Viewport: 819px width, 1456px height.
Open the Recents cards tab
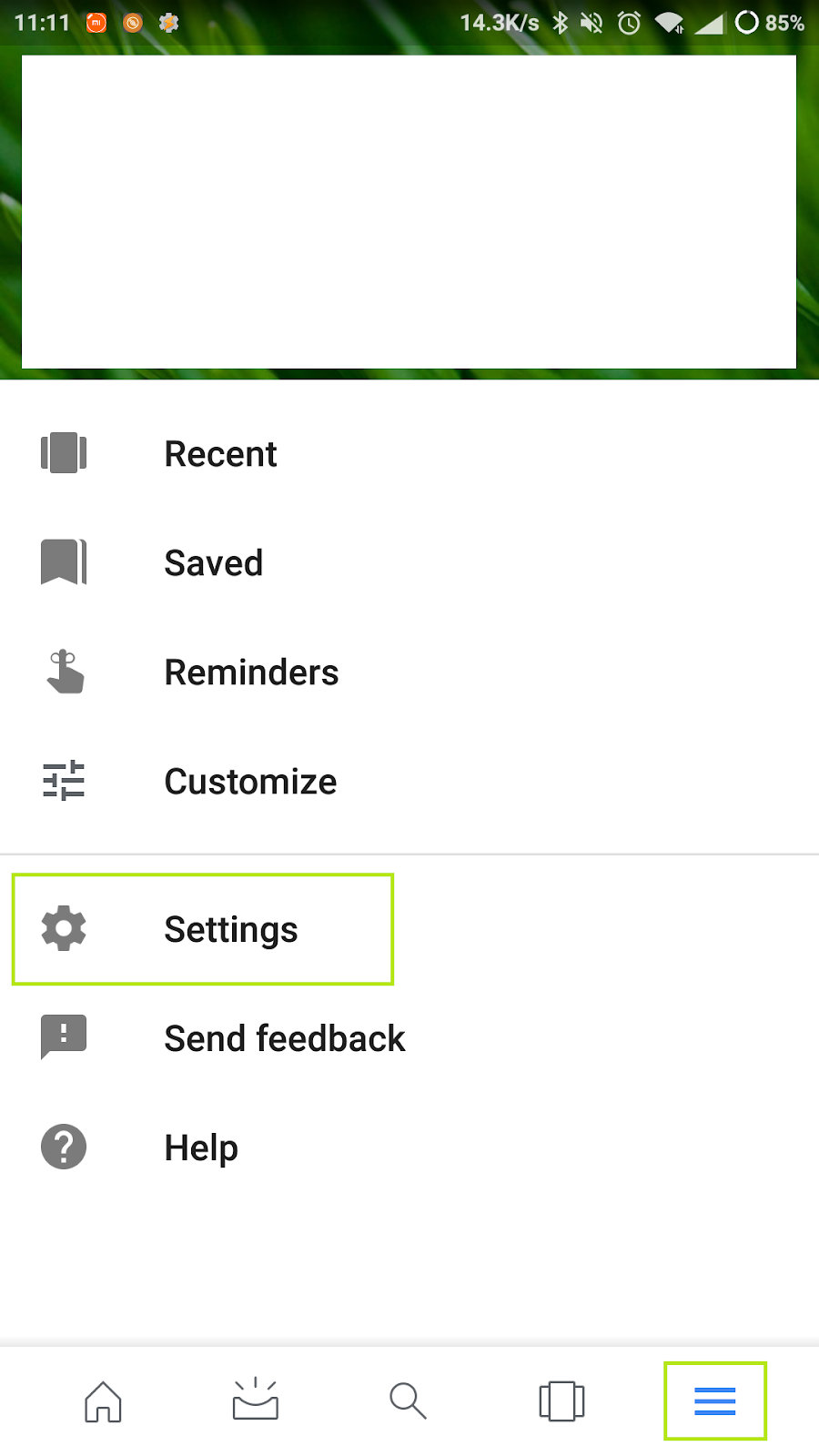click(561, 1400)
